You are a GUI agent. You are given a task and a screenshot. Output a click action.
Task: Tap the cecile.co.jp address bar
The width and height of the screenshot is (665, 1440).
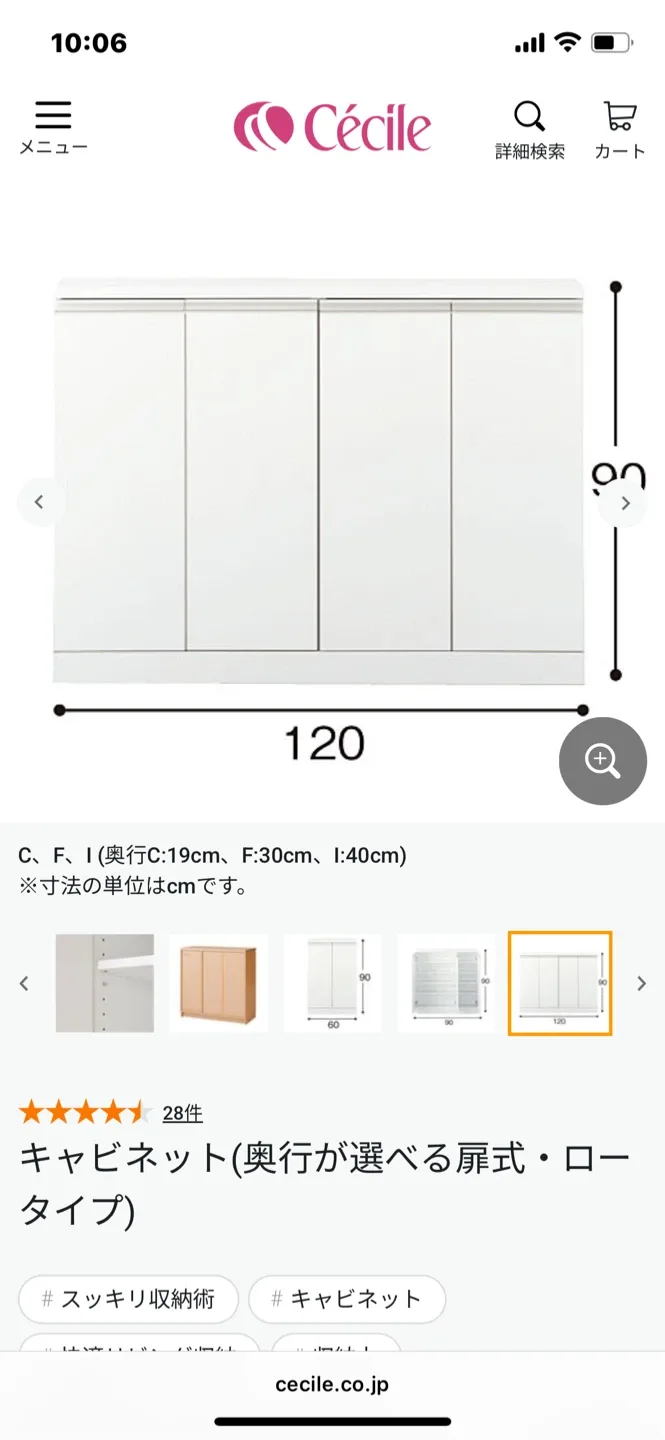click(x=332, y=1384)
